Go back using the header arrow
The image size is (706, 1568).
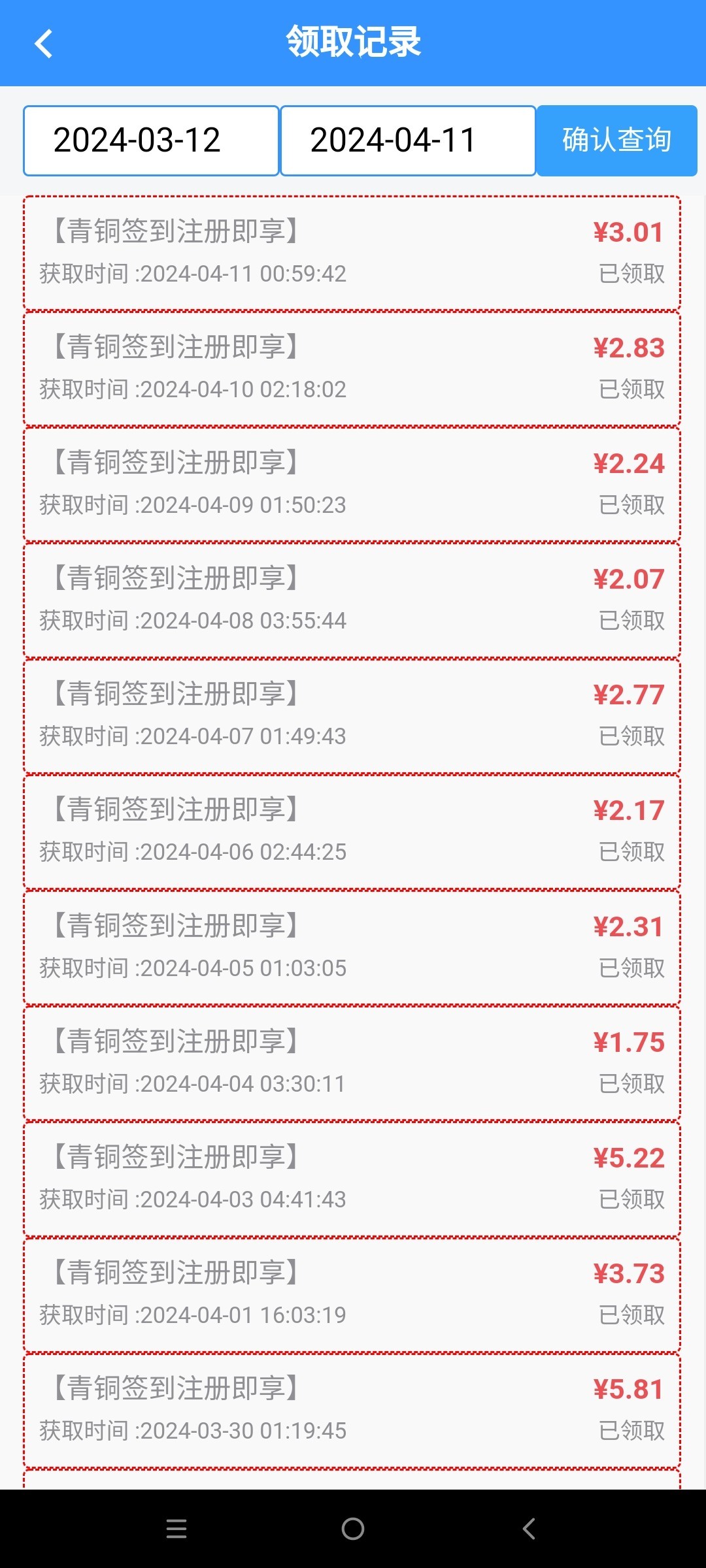point(43,44)
